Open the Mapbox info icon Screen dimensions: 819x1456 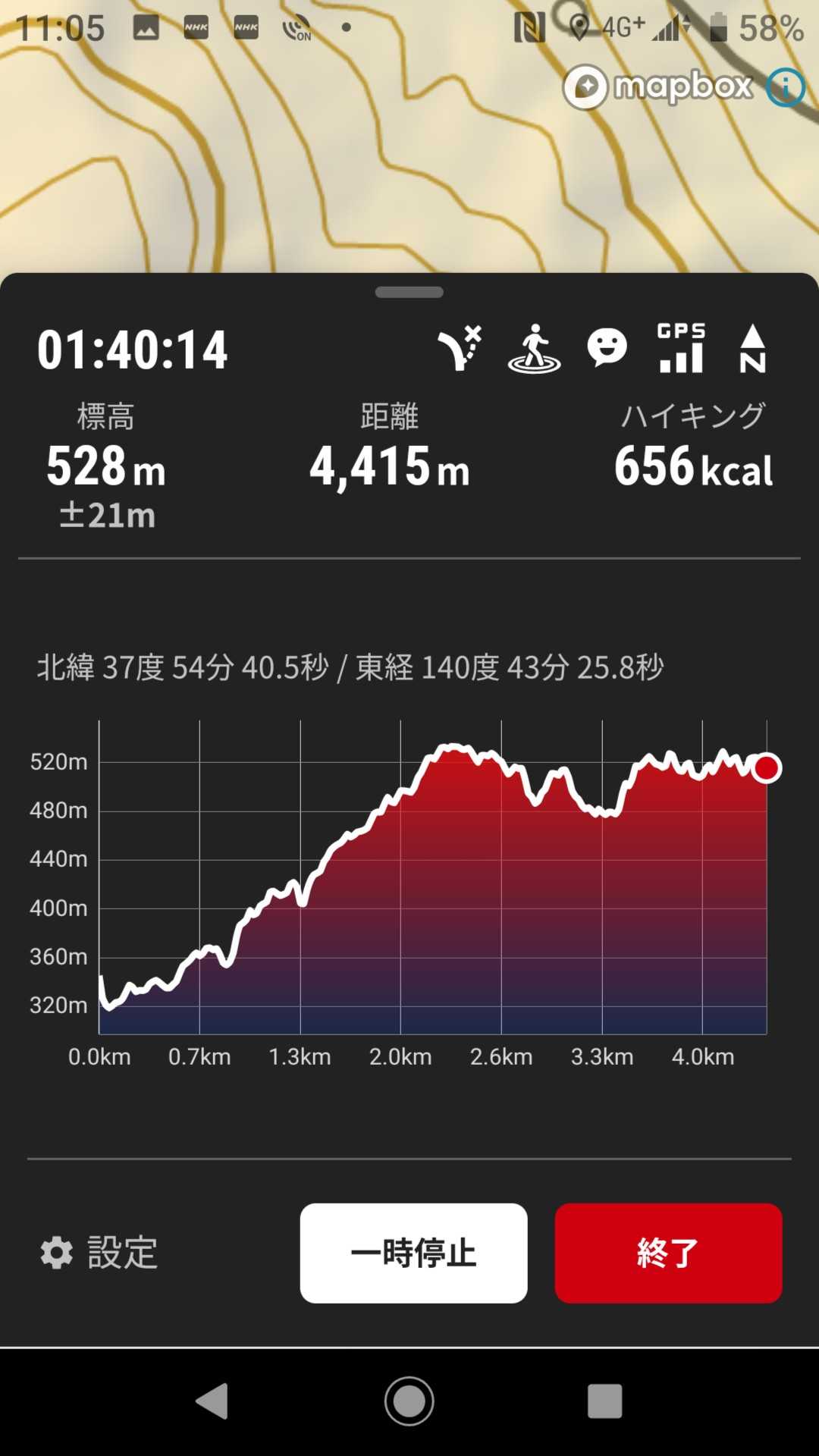coord(785,88)
